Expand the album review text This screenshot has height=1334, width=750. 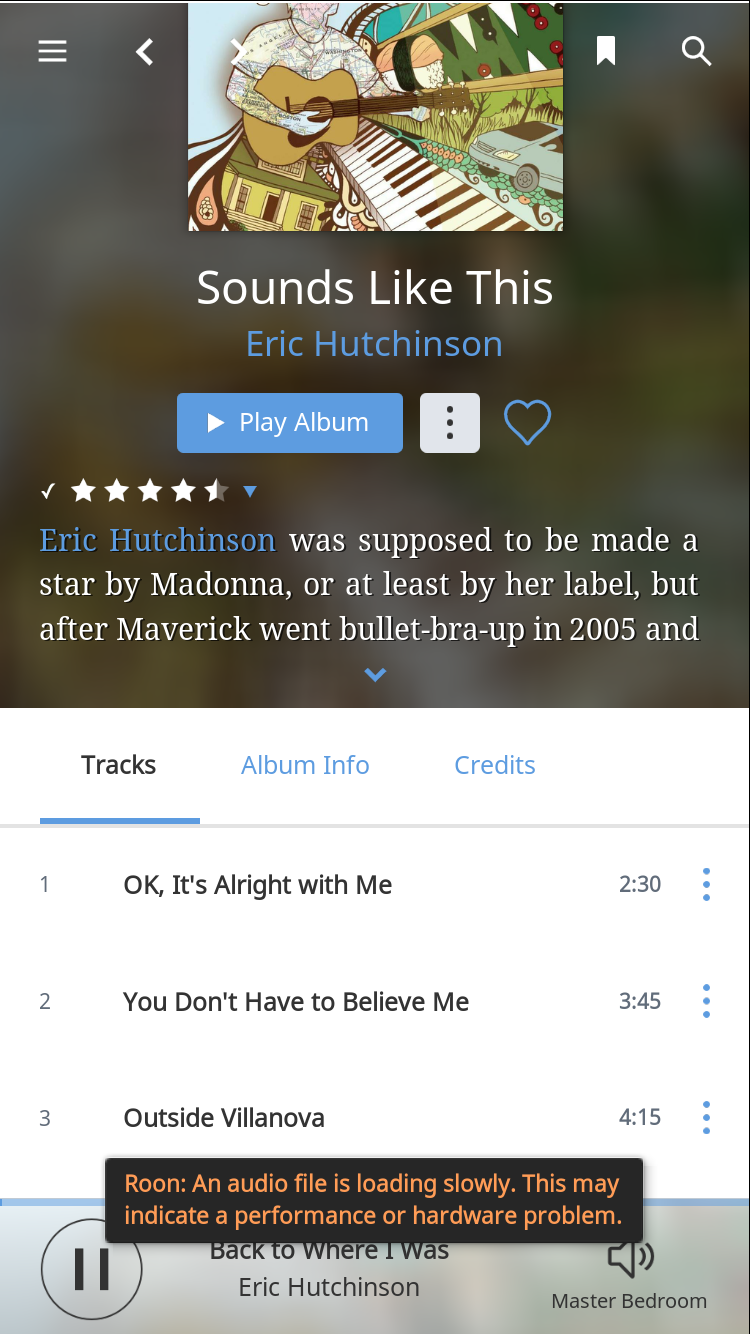click(x=375, y=675)
